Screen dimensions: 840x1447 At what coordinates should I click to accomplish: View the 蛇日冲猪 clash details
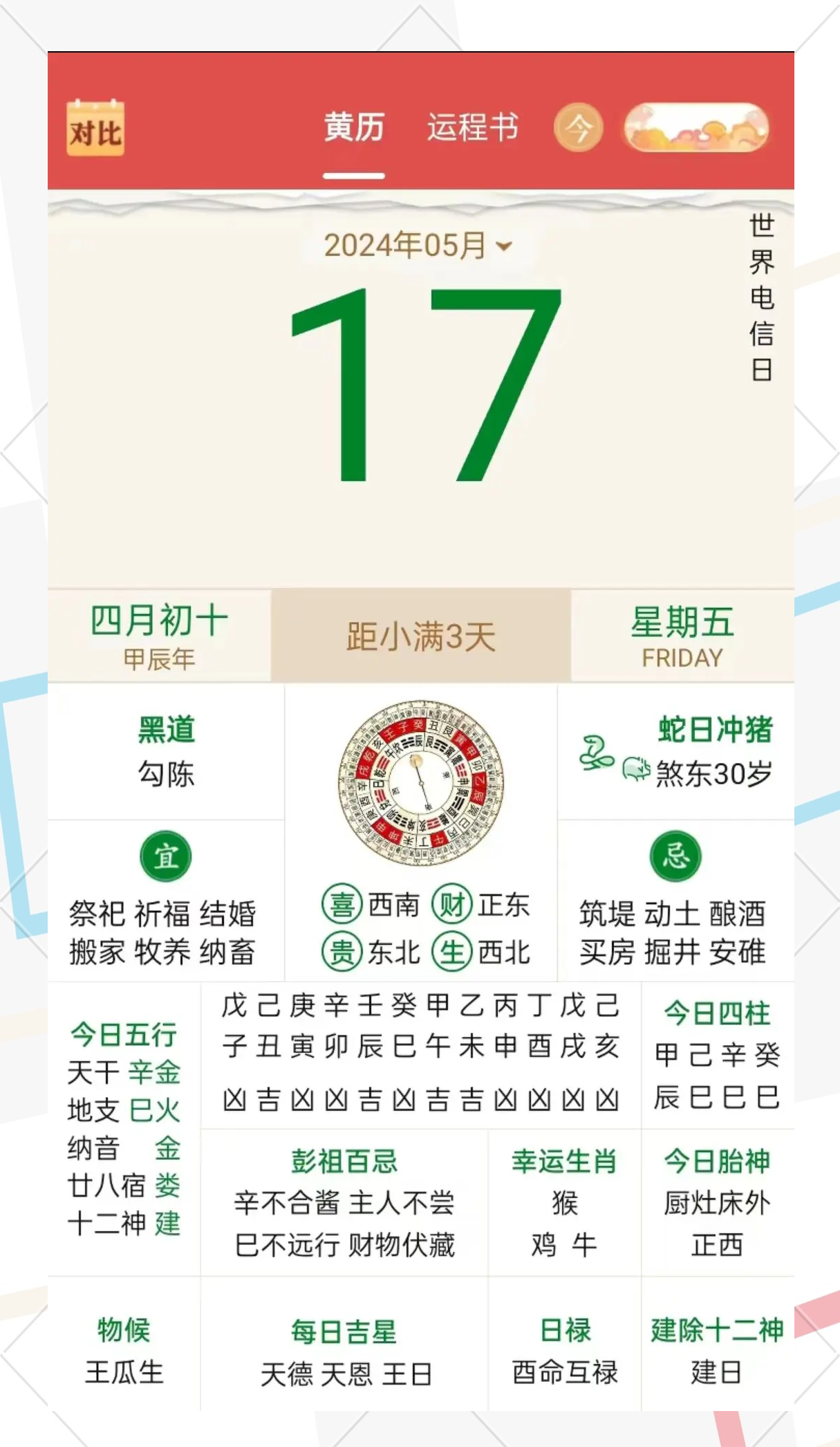676,751
